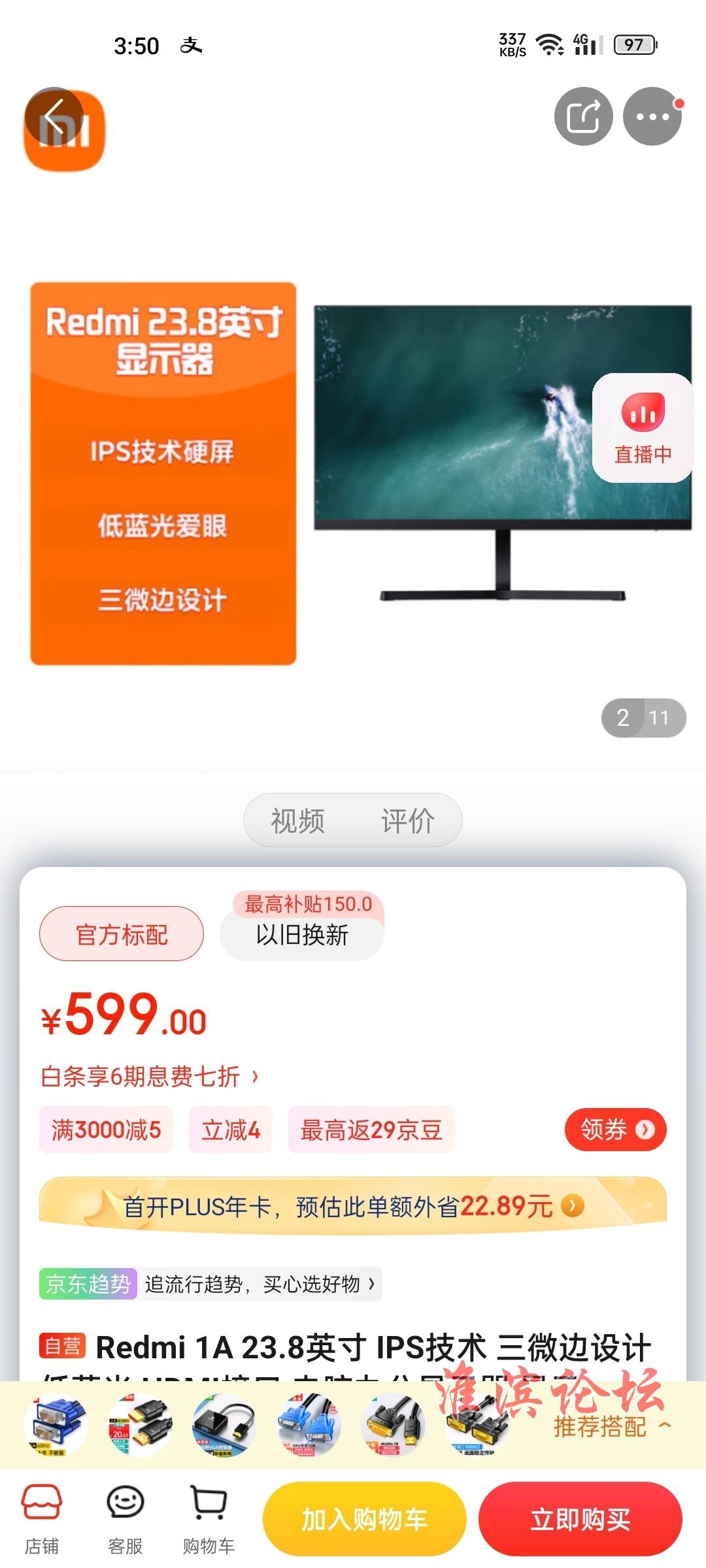Viewport: 706px width, 1568px height.
Task: Open 白条享6期息费七折 offer details
Action: pyautogui.click(x=149, y=1076)
